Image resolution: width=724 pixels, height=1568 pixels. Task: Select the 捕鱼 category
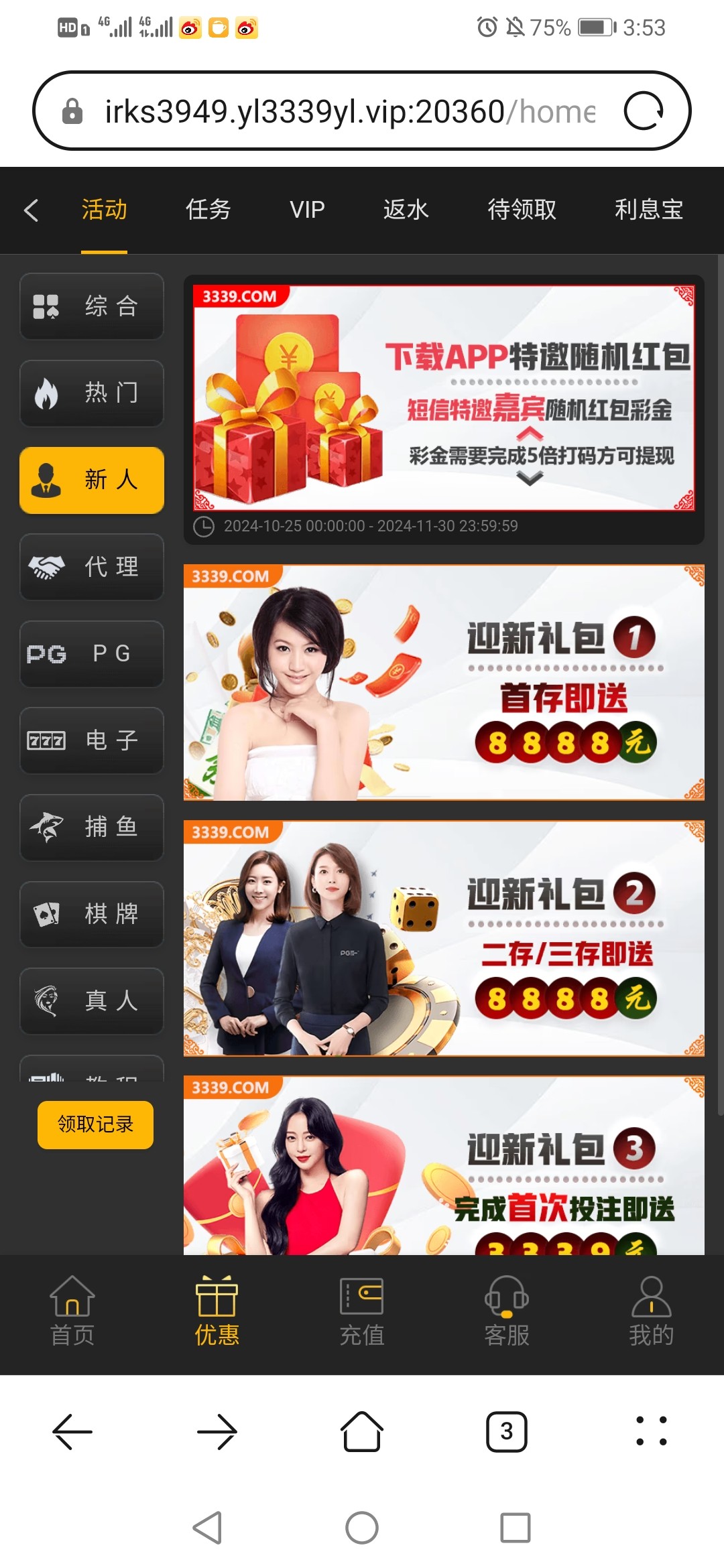92,828
